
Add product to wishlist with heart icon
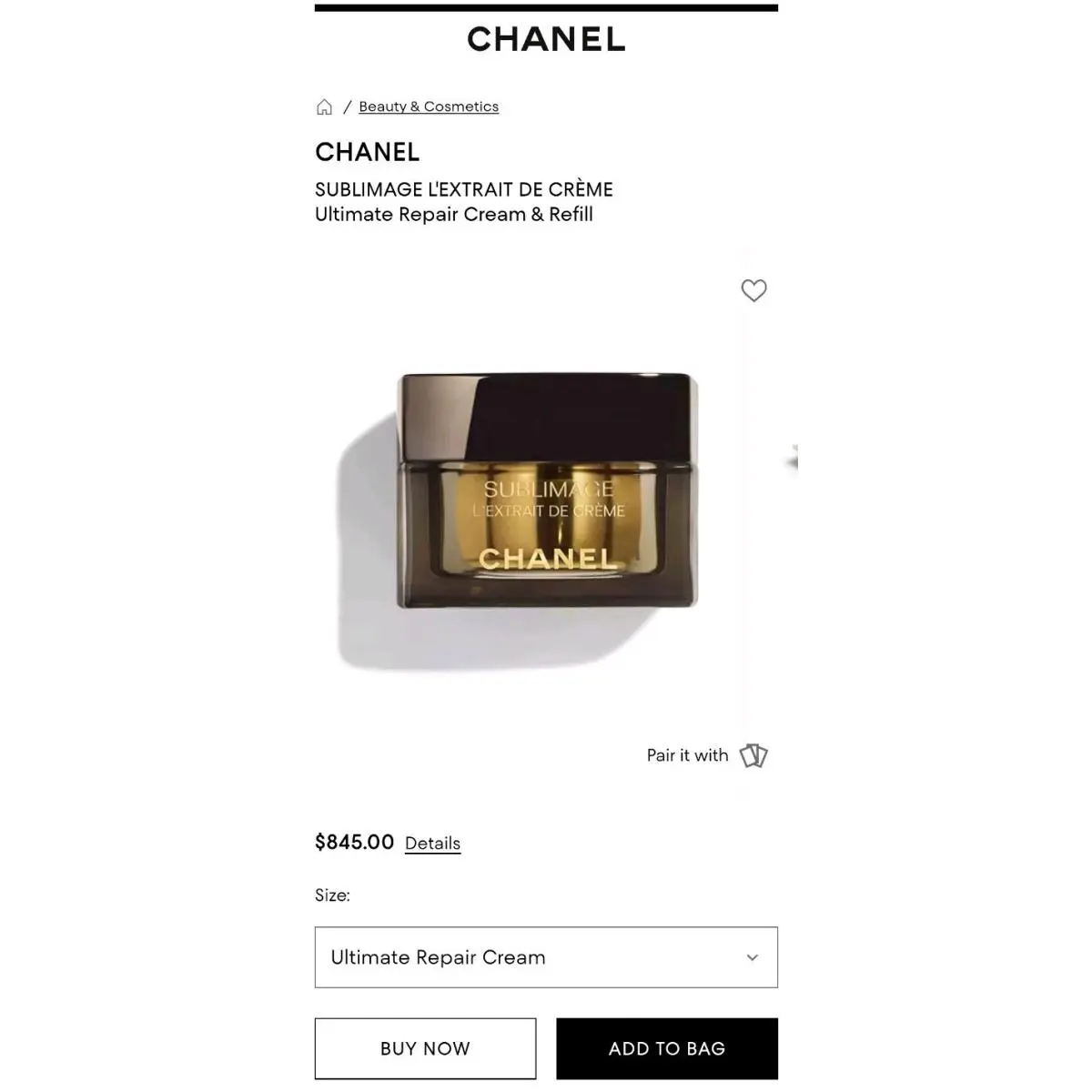(753, 290)
